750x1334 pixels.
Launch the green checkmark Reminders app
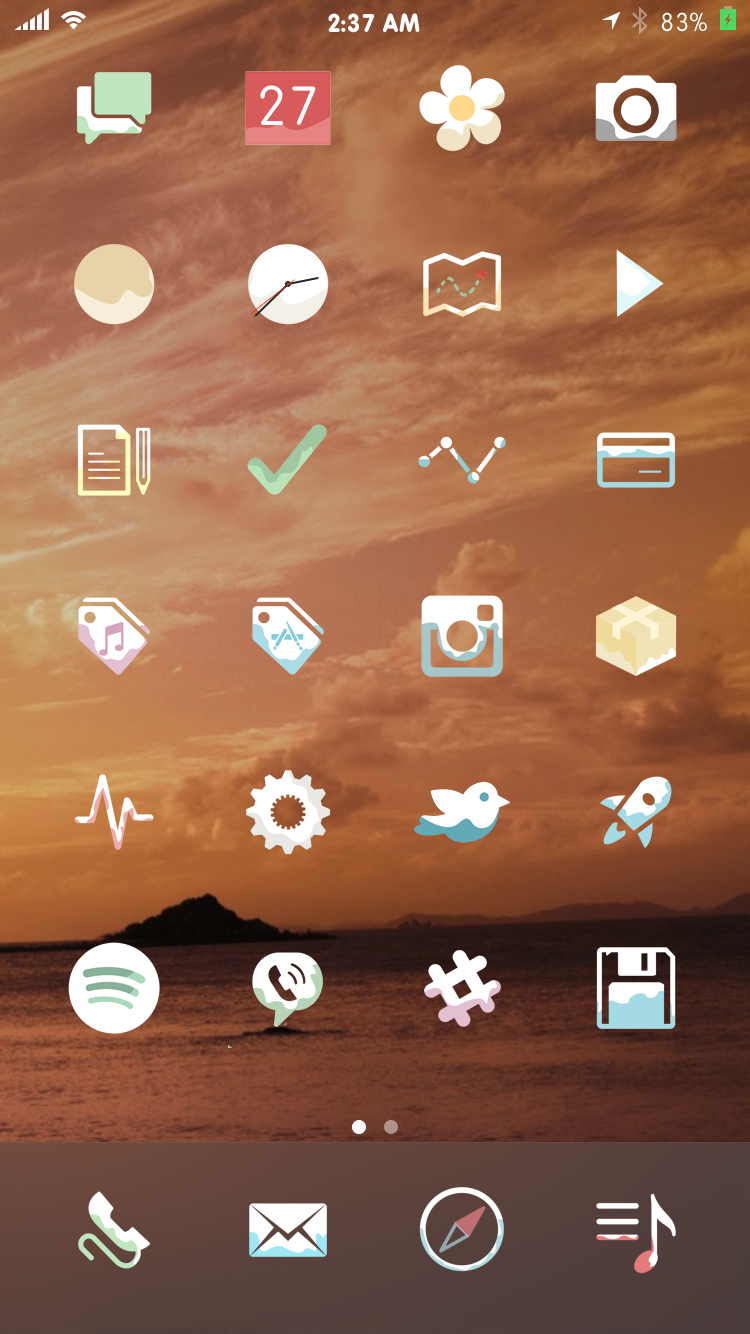point(288,460)
